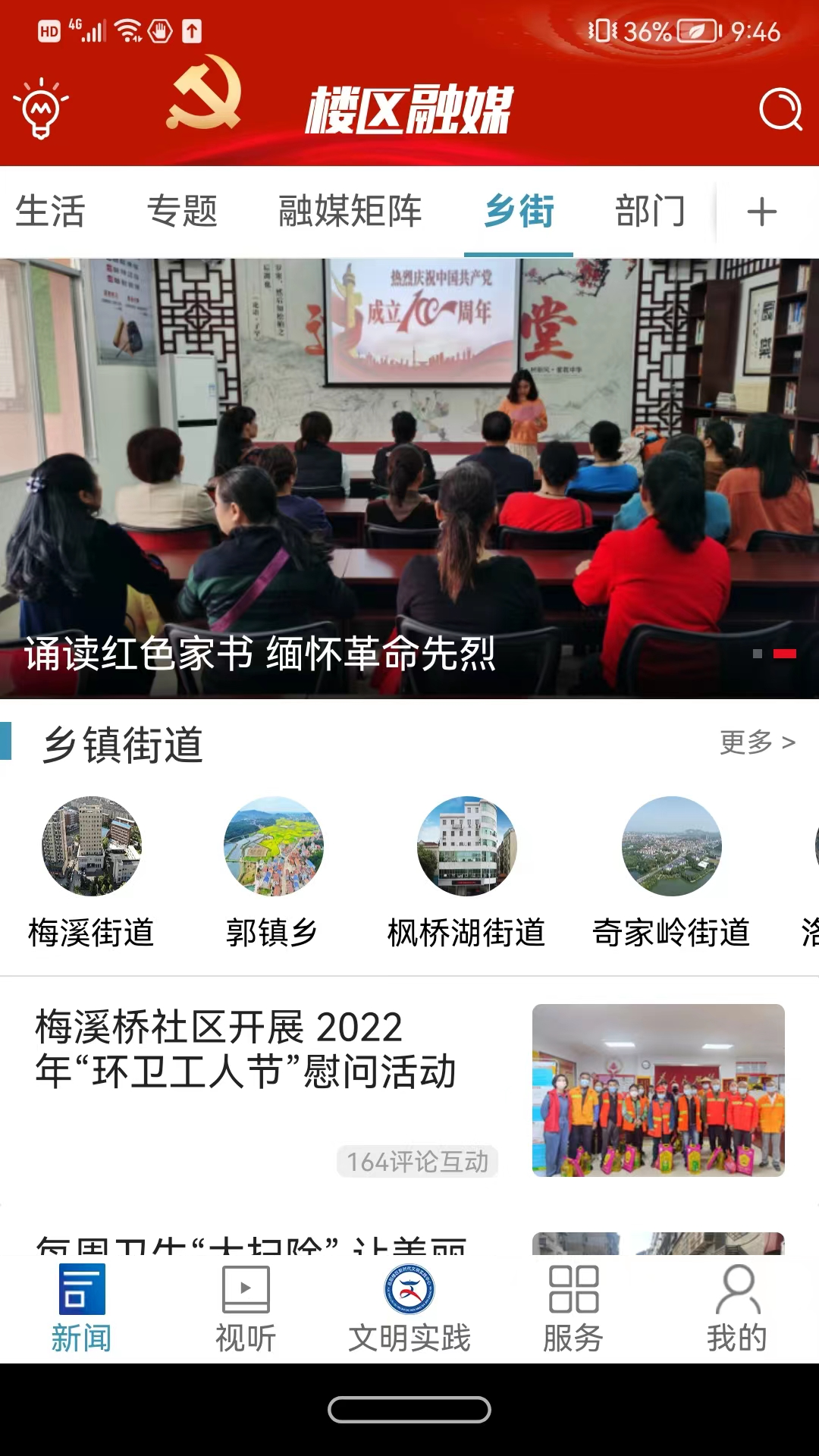Open 枫桥湖街道 channel
This screenshot has width=819, height=1456.
pyautogui.click(x=466, y=872)
